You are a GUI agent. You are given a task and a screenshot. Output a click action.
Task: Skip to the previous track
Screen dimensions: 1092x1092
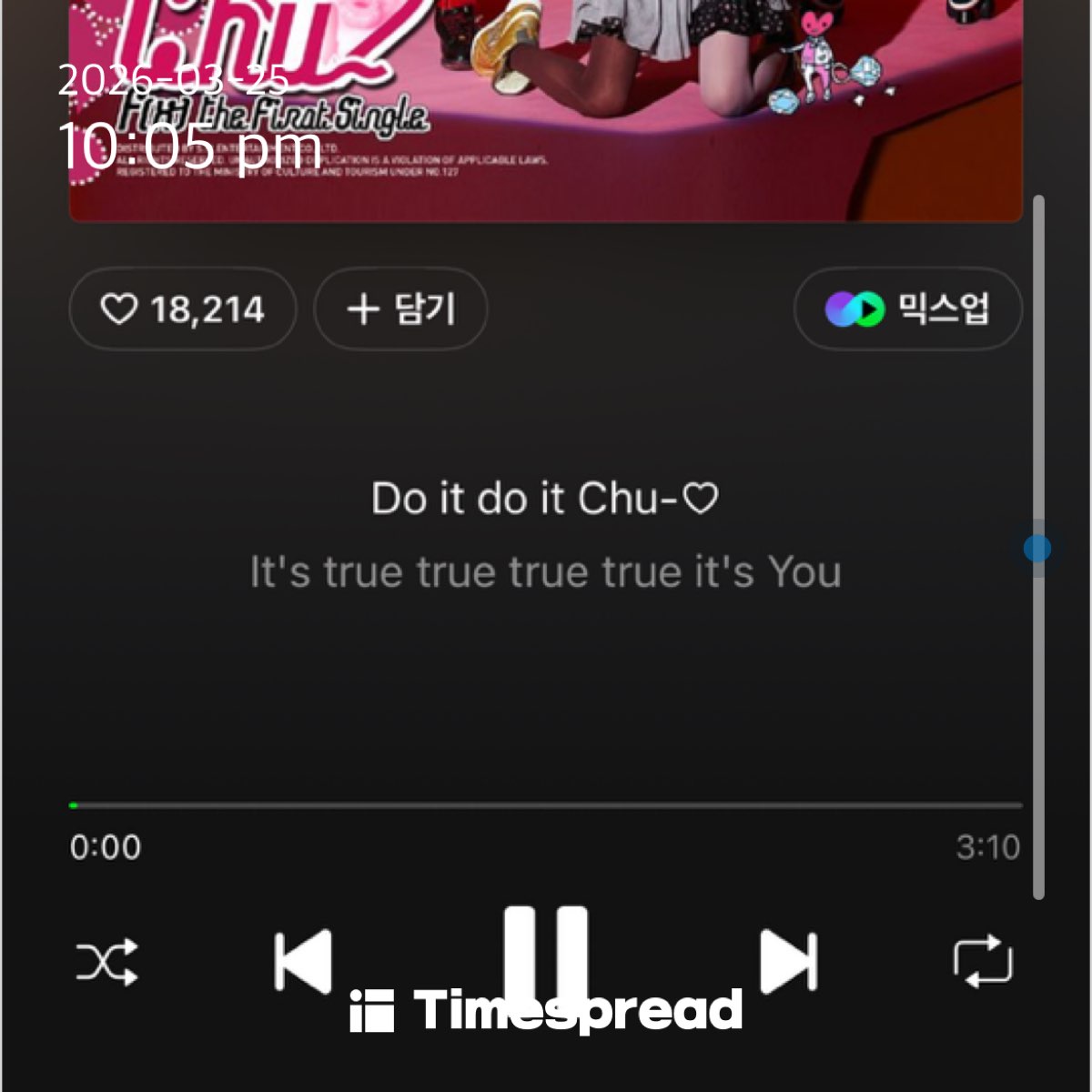303,961
